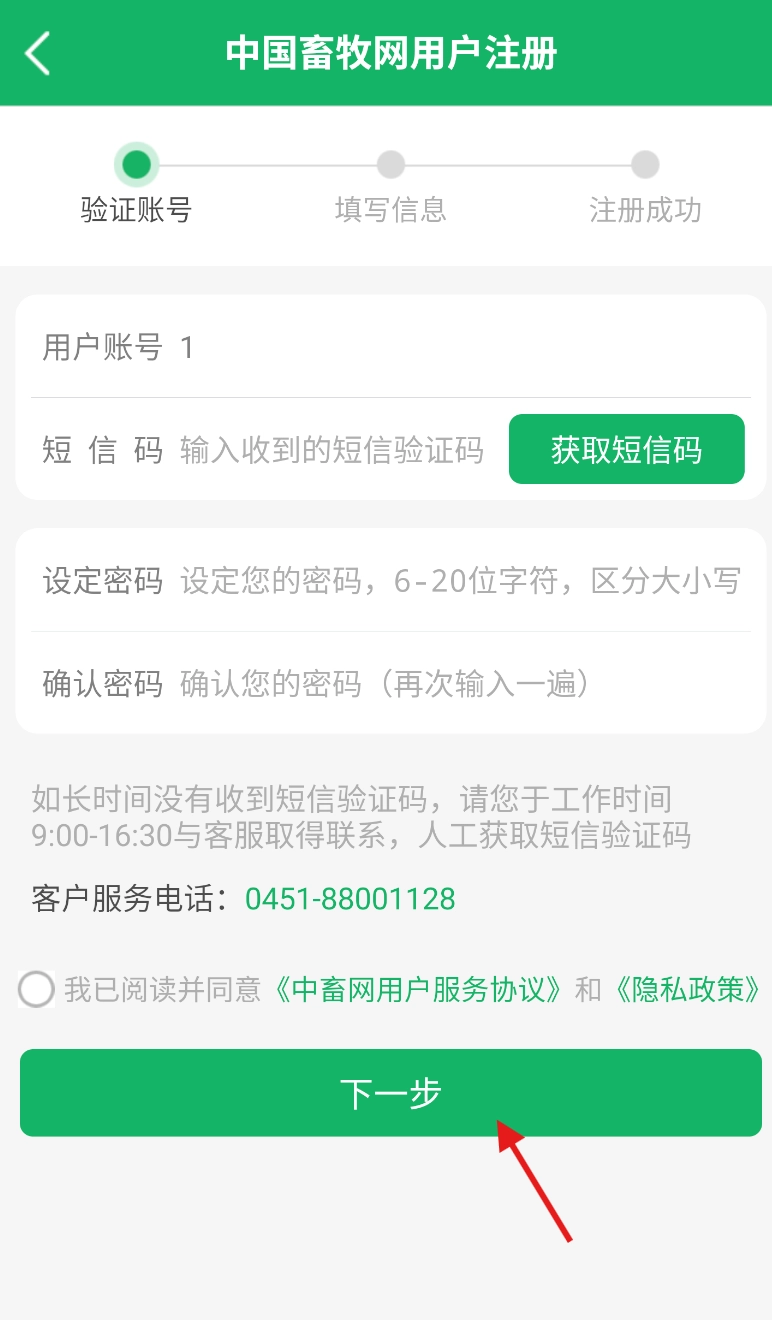Select the 确认密码 confirm password field
This screenshot has width=772, height=1320.
click(460, 684)
